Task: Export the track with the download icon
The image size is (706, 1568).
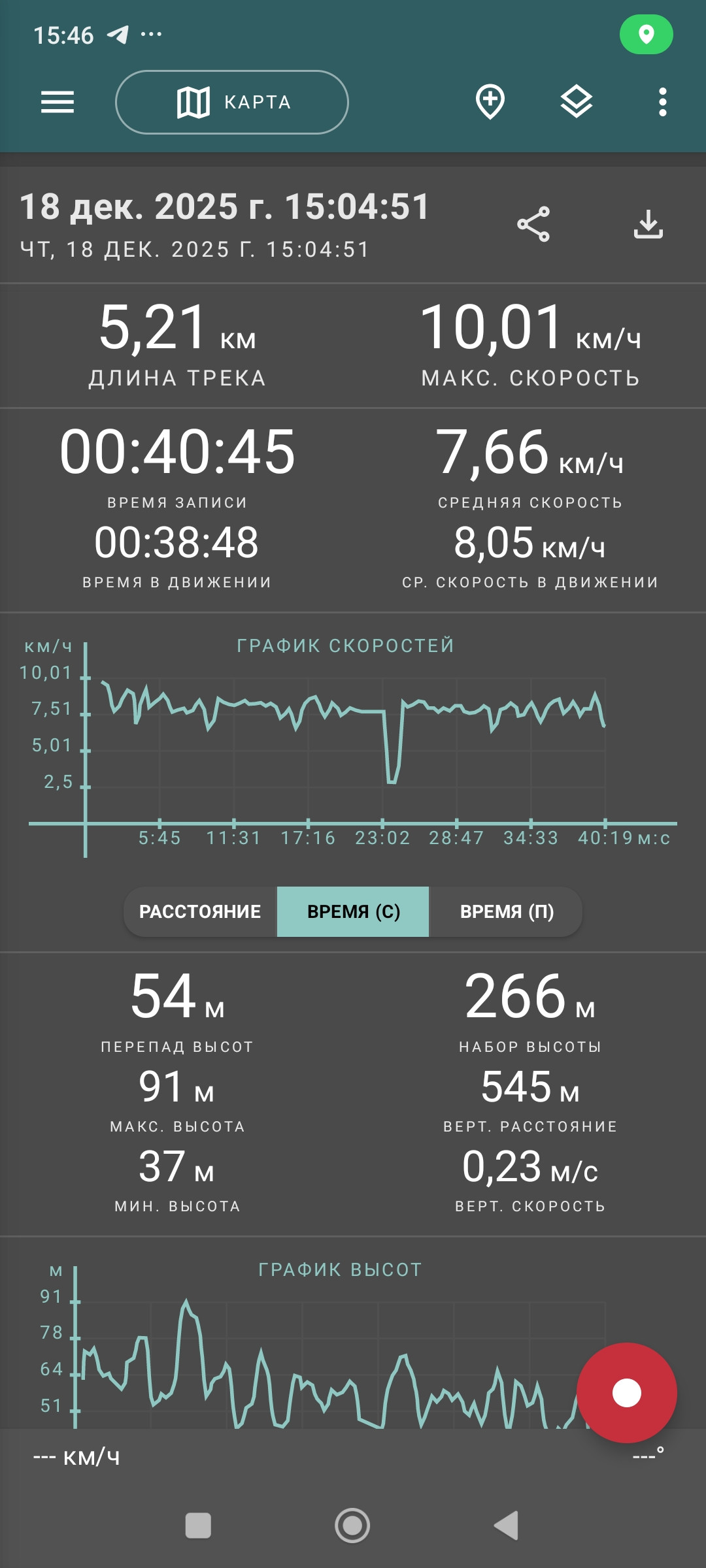Action: [x=648, y=225]
